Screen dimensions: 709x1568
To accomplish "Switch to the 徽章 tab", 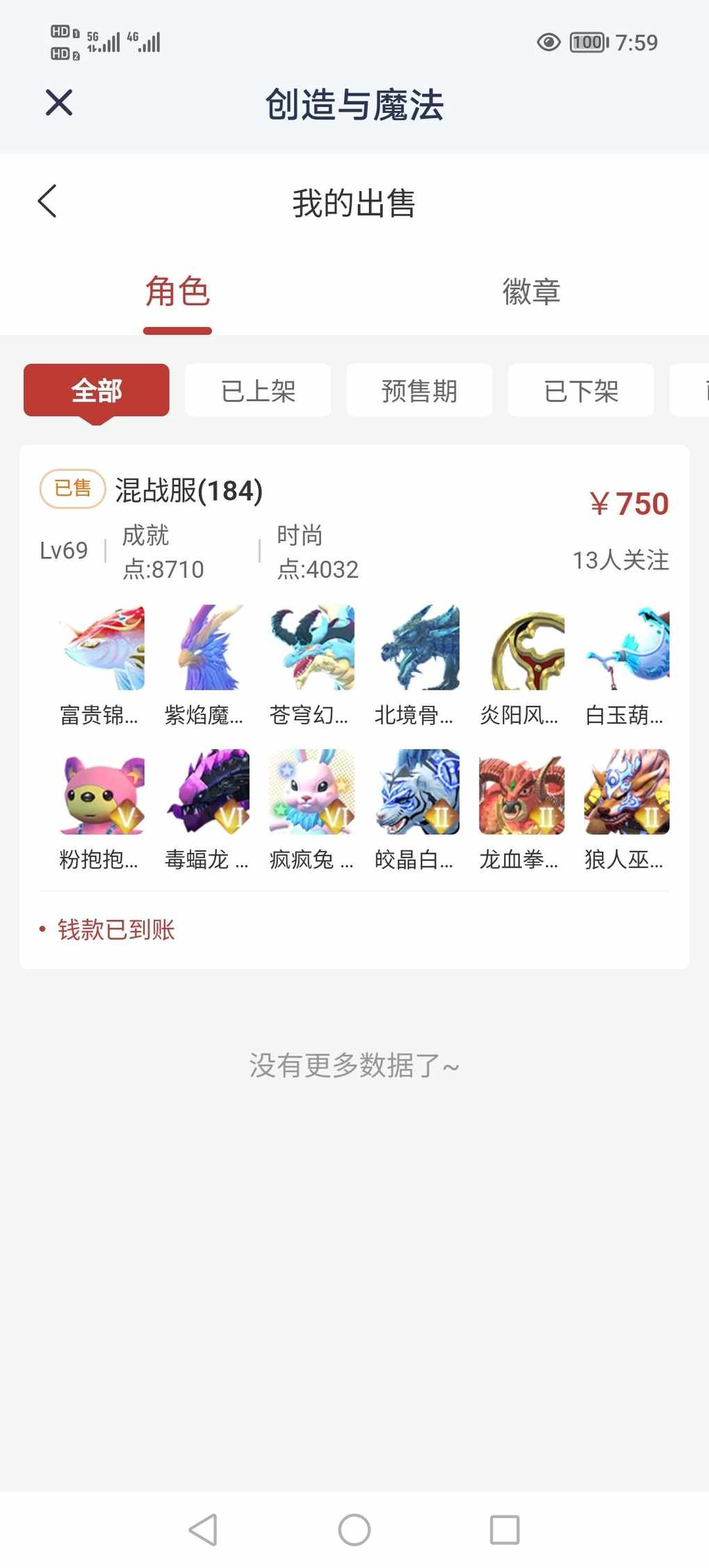I will (531, 291).
